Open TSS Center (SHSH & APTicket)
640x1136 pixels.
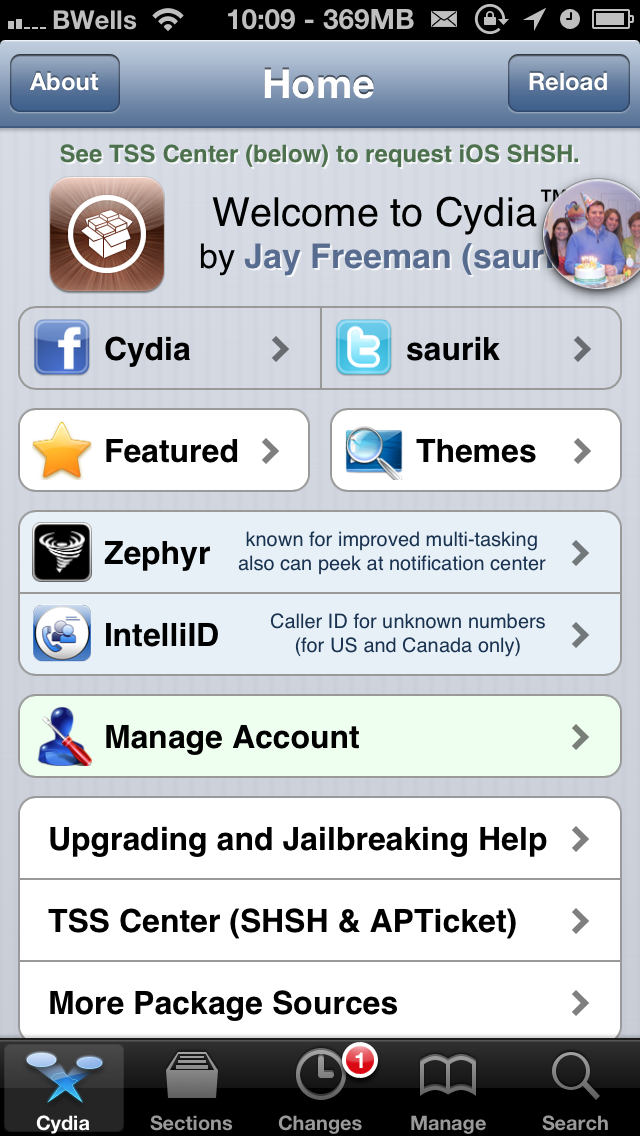(320, 921)
